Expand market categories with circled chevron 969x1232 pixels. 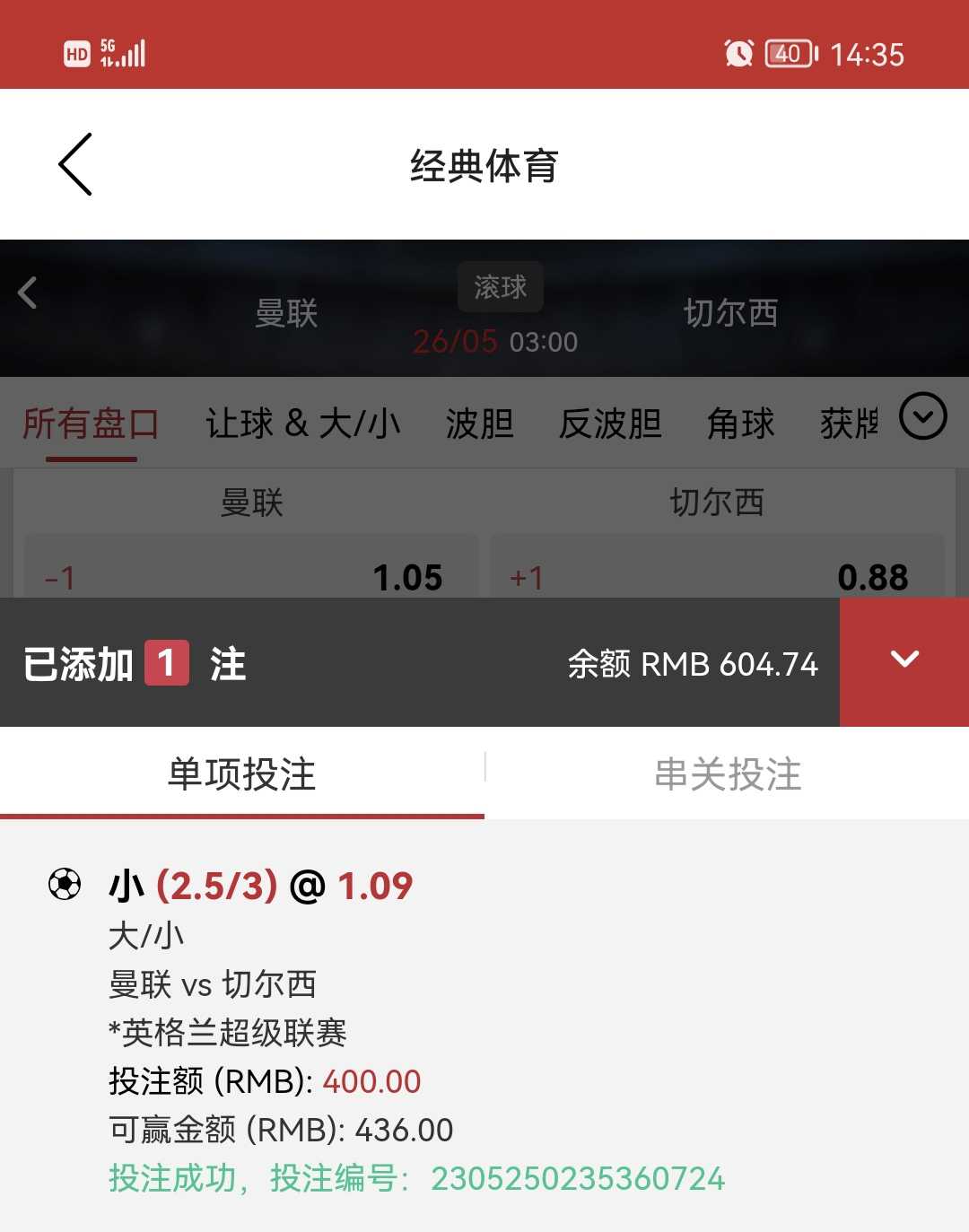click(922, 416)
